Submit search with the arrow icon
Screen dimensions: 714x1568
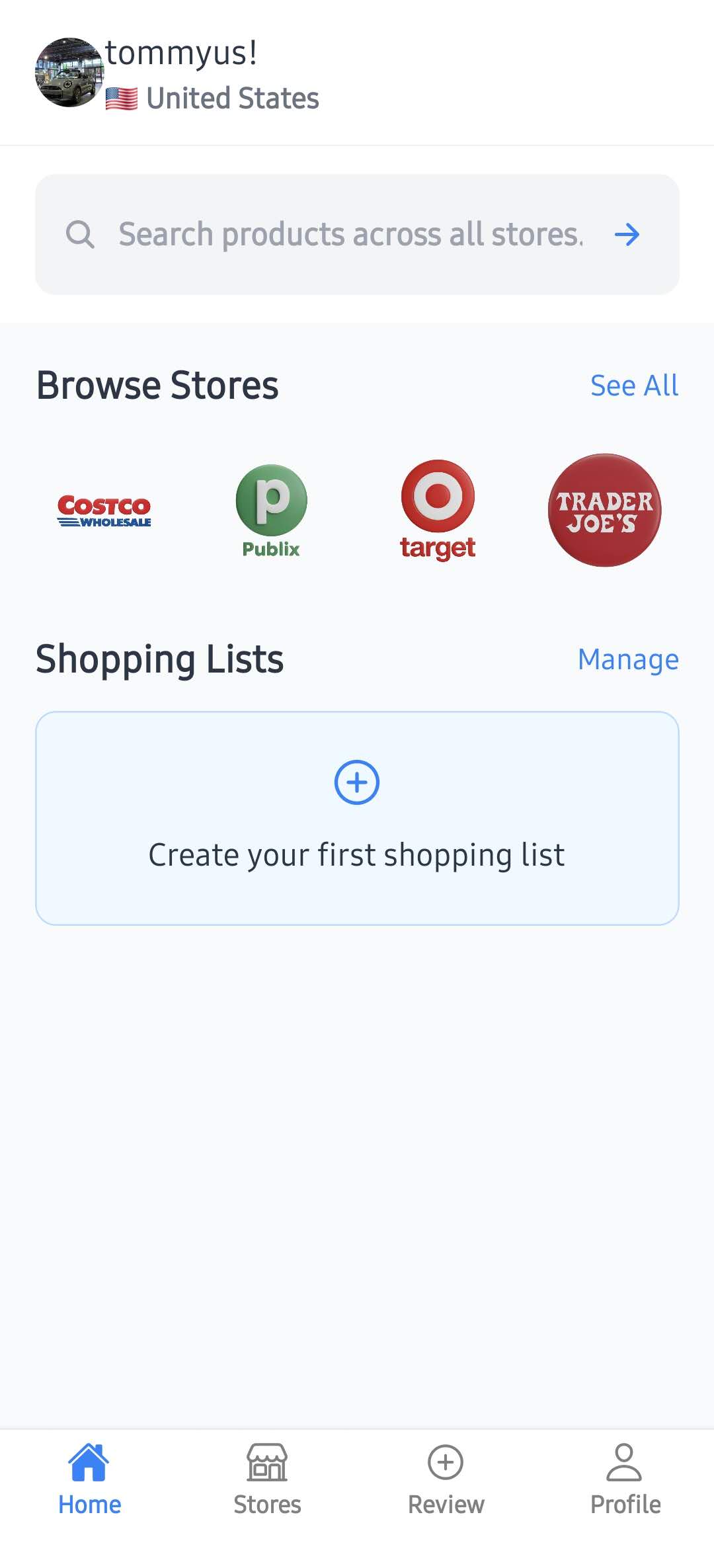(x=627, y=234)
